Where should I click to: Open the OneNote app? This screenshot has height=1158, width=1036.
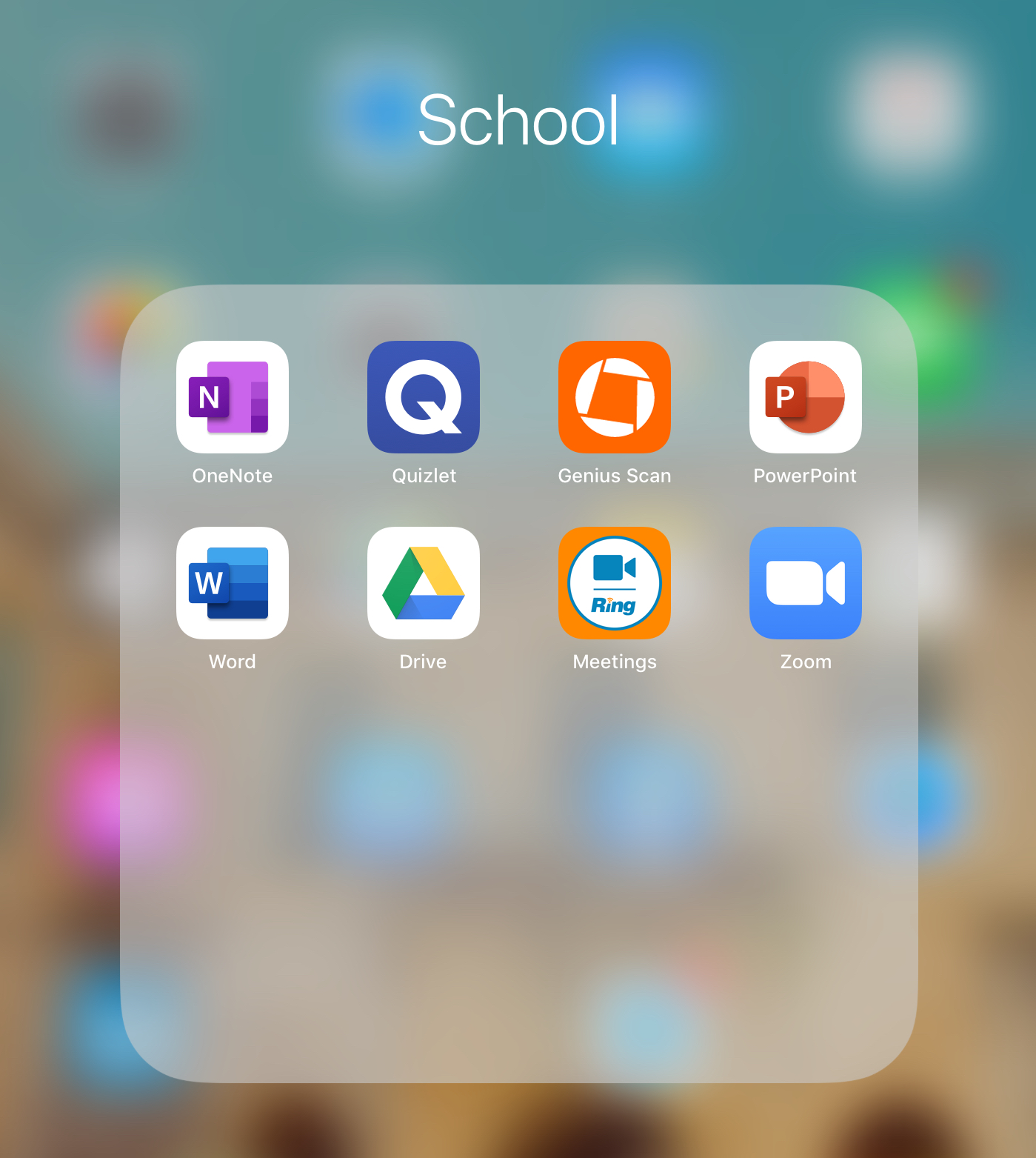233,397
